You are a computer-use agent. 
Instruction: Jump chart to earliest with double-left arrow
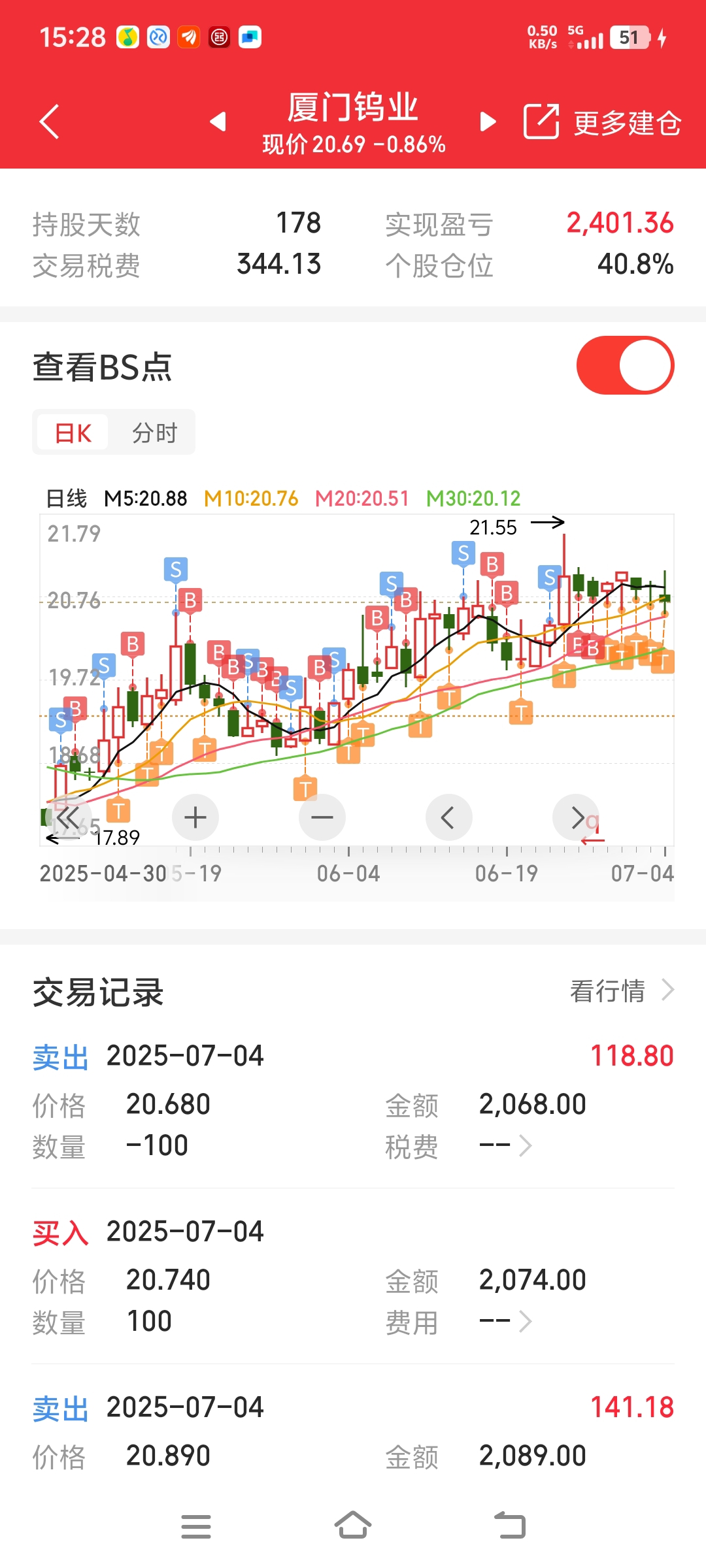(x=68, y=817)
